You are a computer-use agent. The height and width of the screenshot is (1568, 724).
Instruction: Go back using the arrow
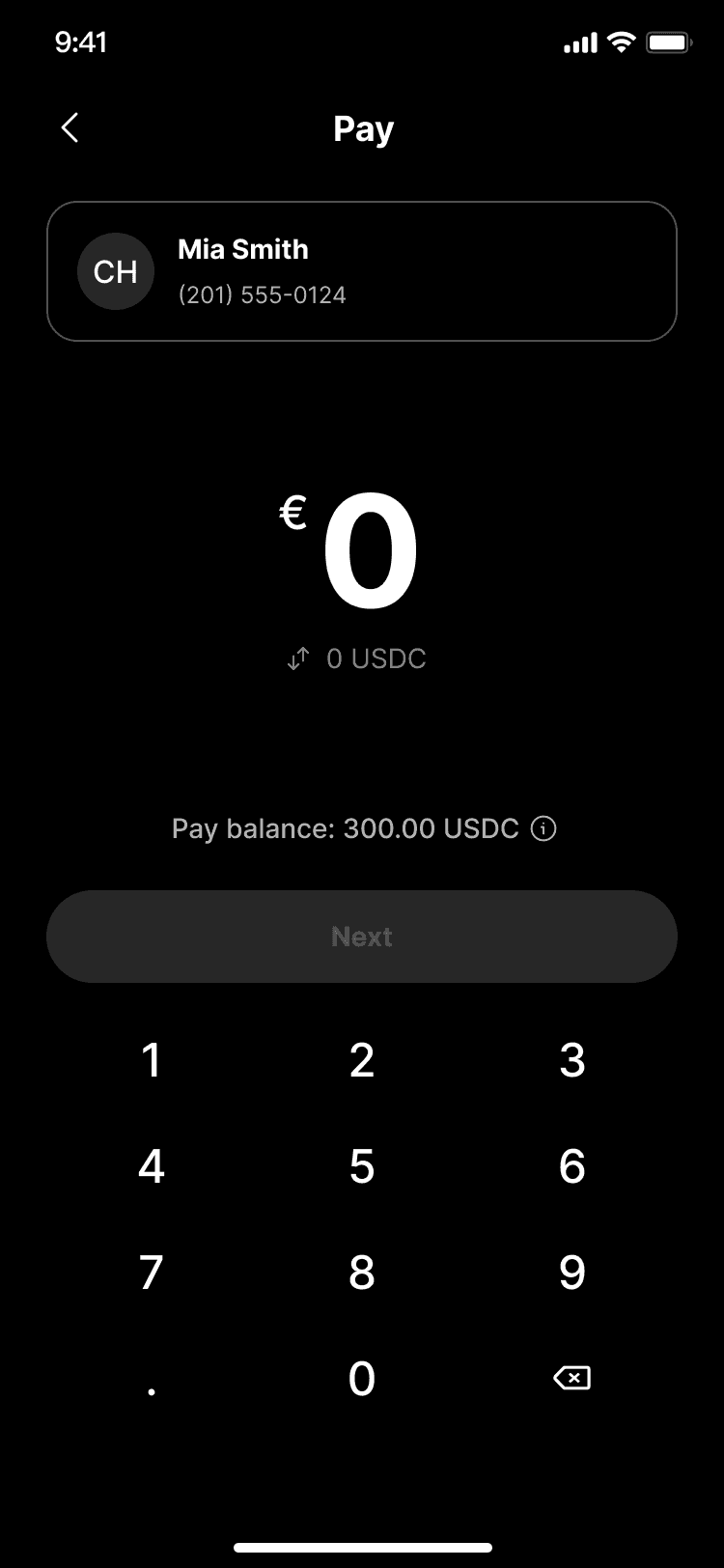pyautogui.click(x=70, y=127)
